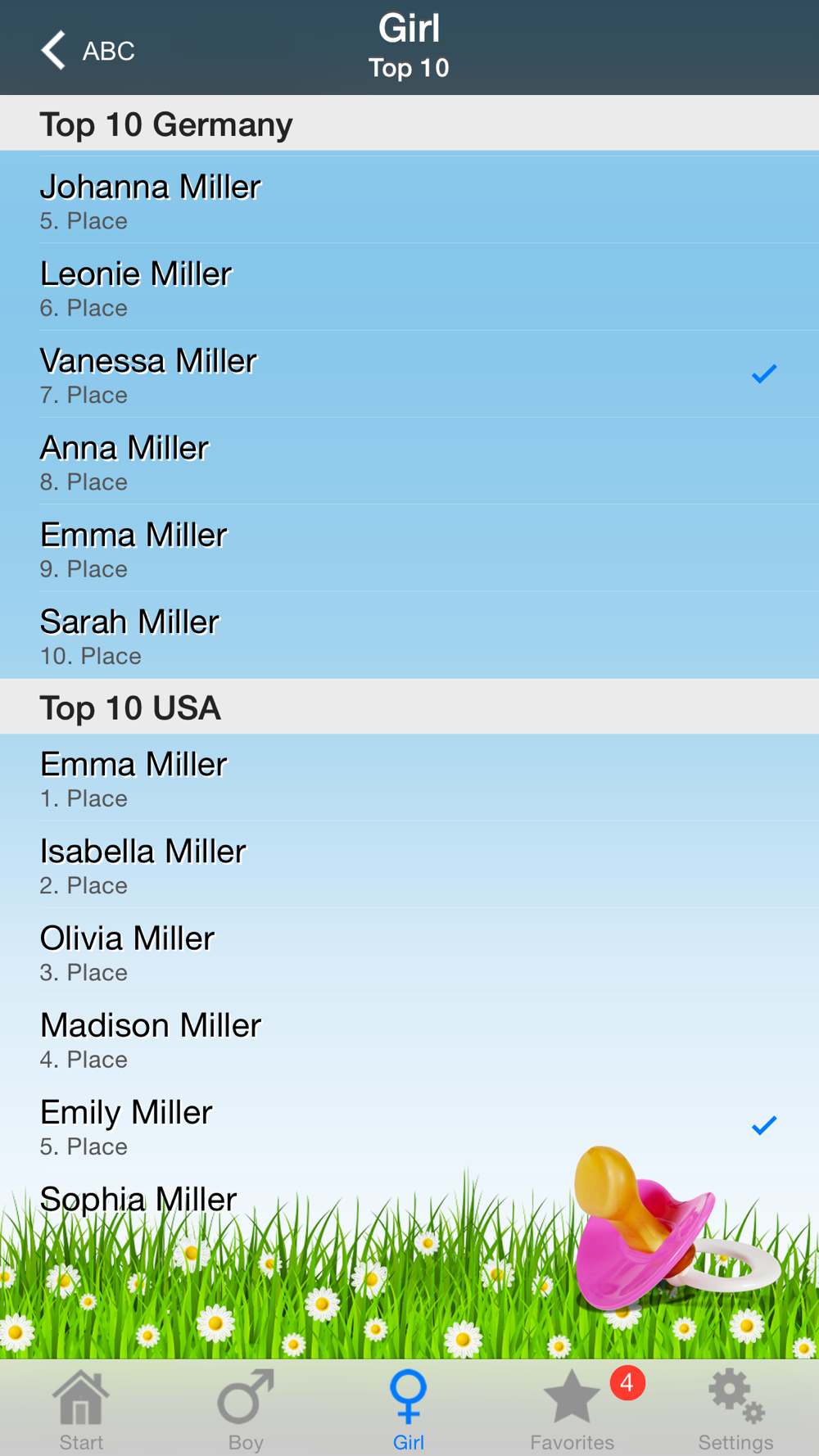Select Isabella Miller name

143,864
